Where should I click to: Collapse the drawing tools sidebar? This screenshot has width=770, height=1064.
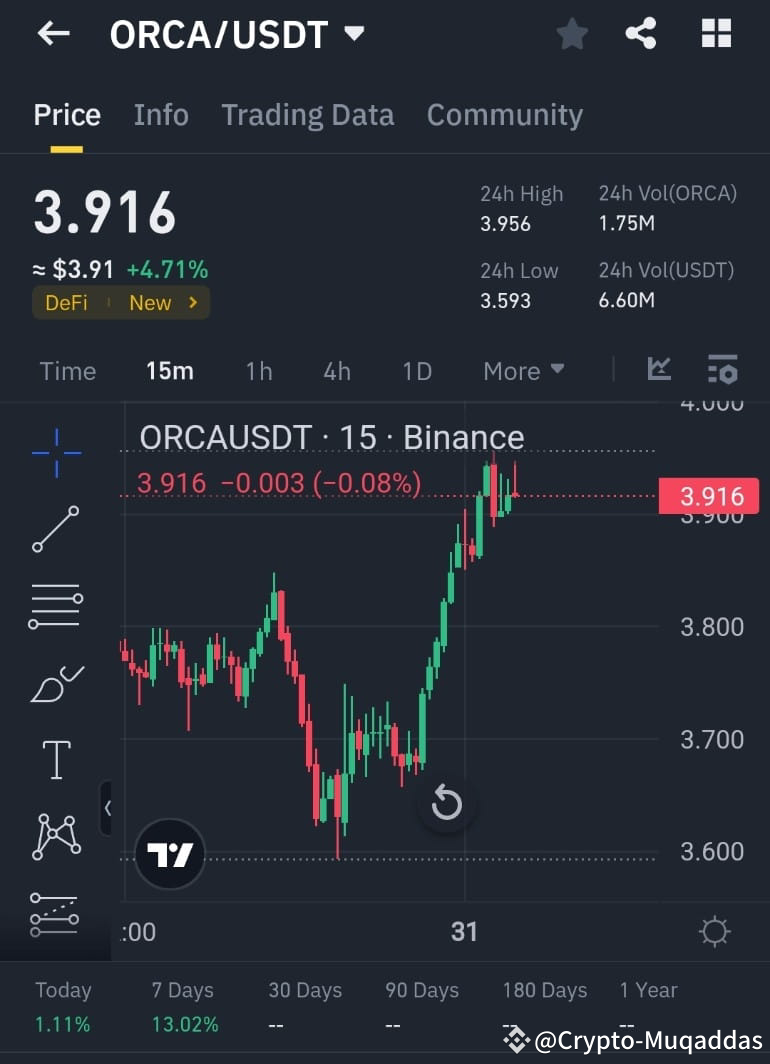tap(108, 808)
